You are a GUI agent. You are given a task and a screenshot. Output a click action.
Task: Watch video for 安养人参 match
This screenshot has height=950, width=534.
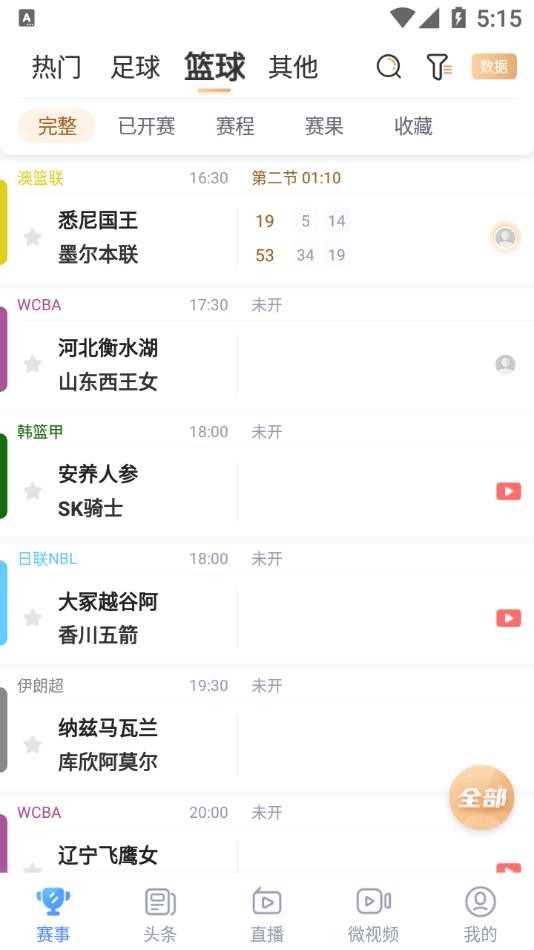(509, 491)
